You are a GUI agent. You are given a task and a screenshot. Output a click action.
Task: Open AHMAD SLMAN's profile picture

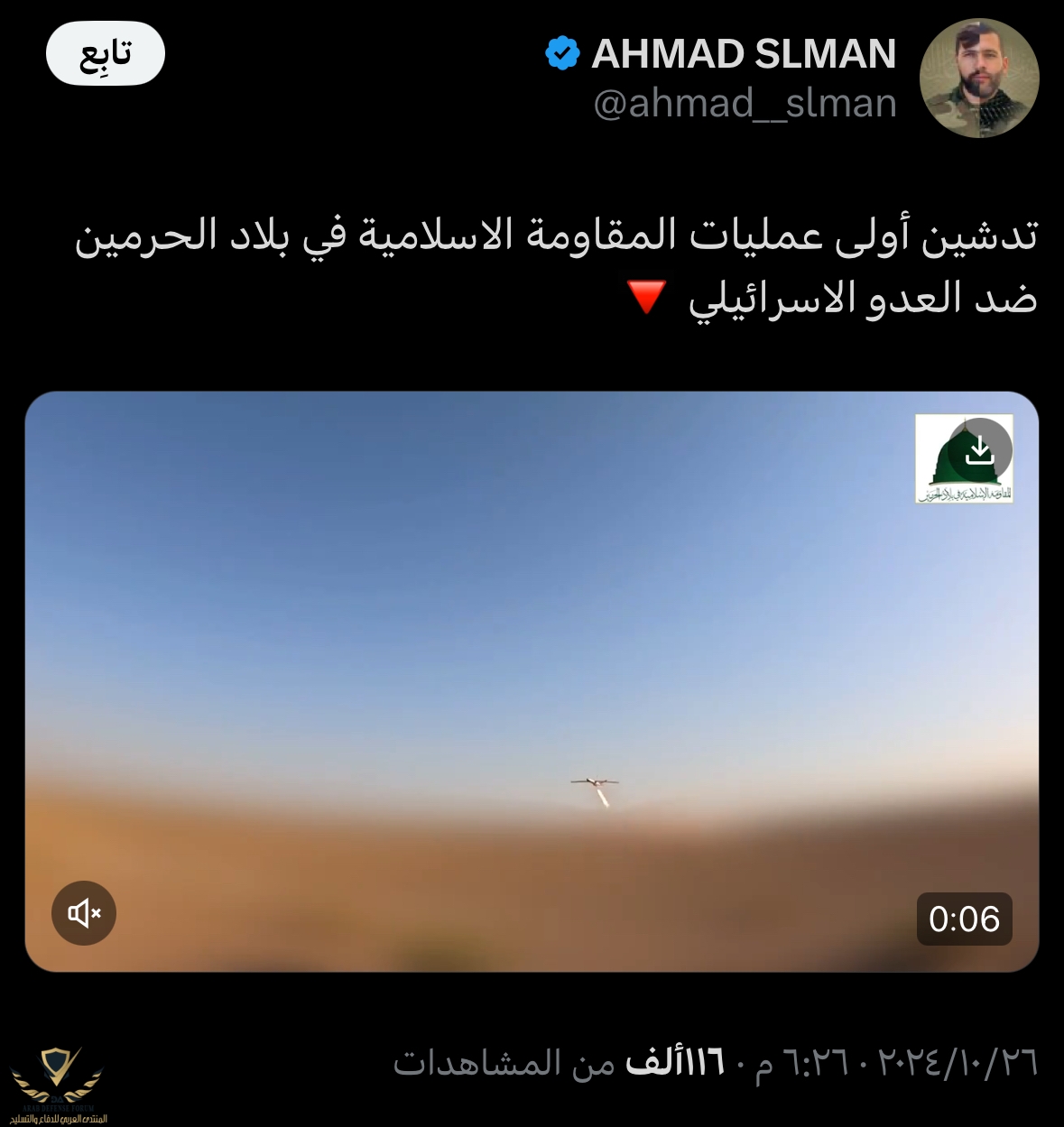click(979, 79)
